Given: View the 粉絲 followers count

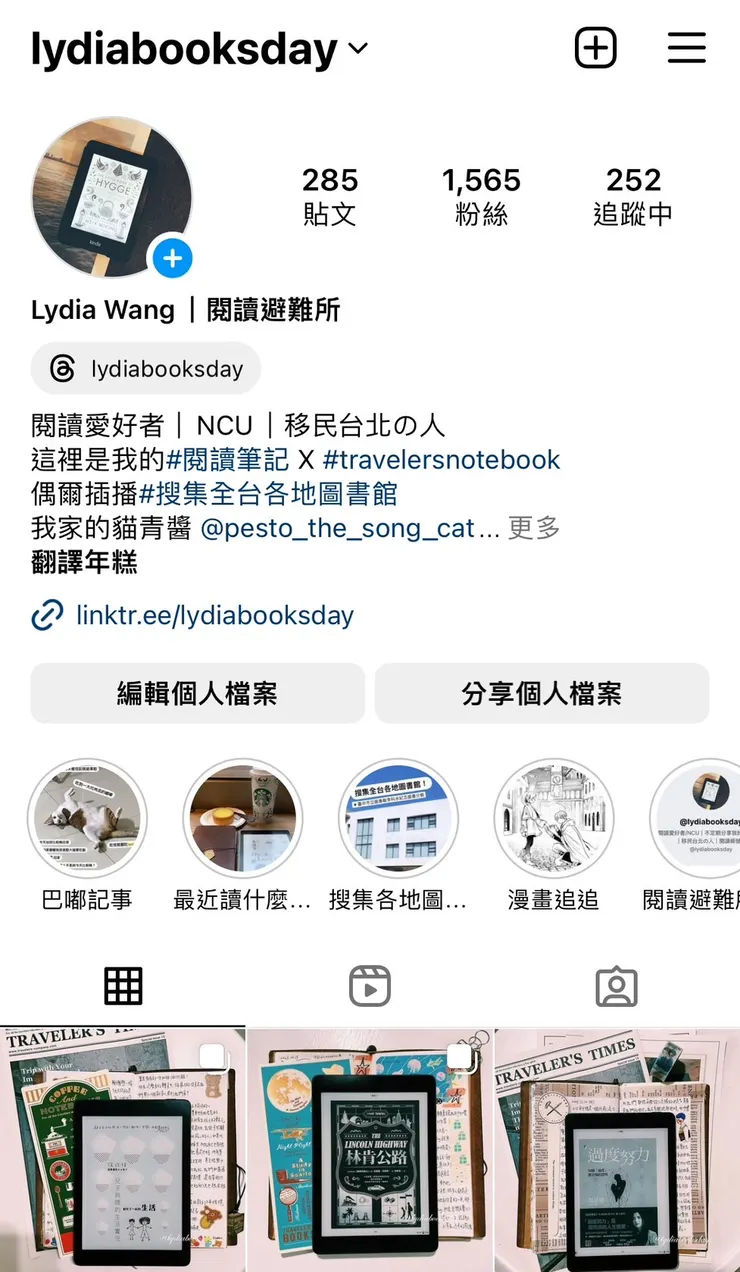Looking at the screenshot, I should (x=483, y=193).
